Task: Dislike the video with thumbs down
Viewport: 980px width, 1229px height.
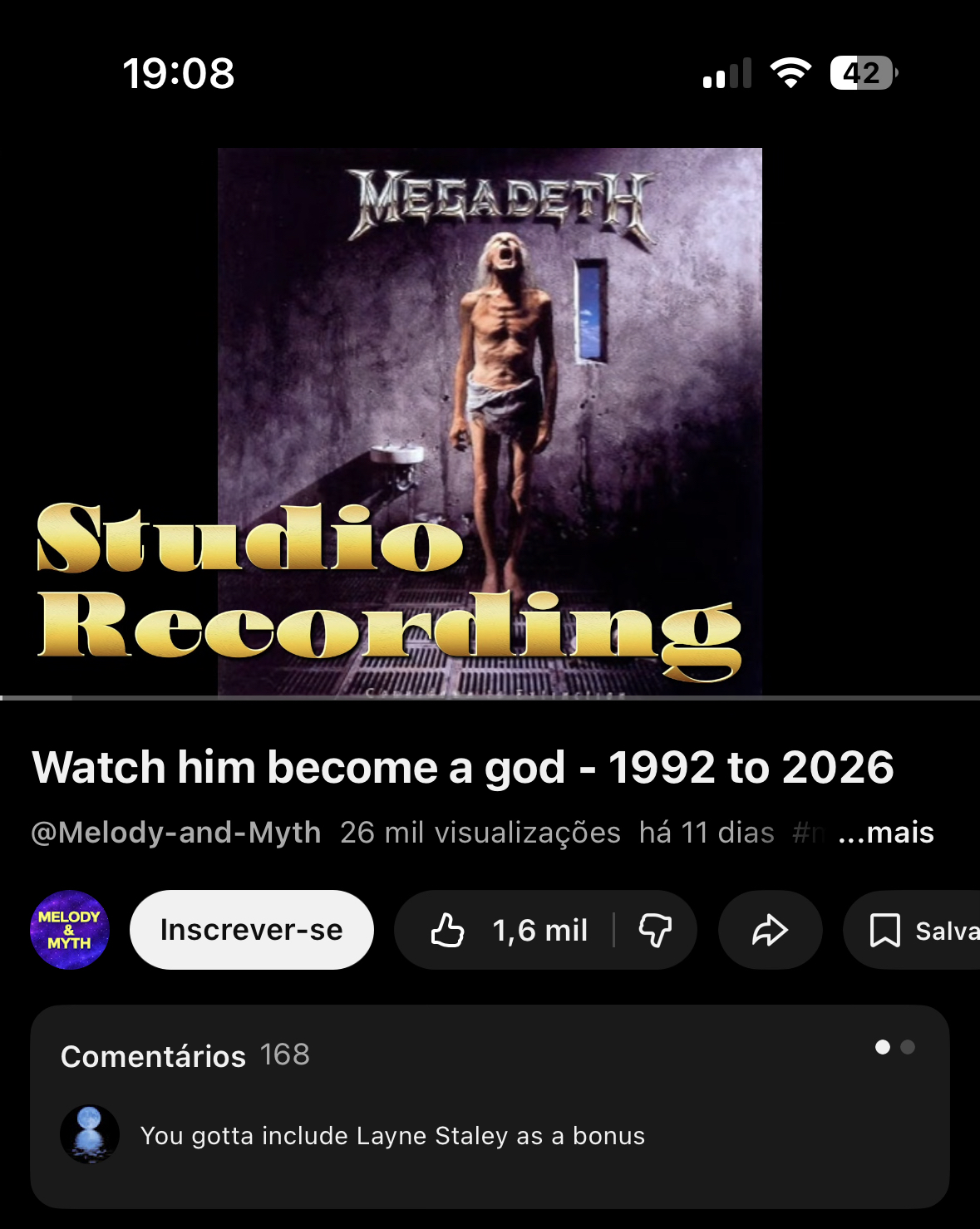Action: tap(655, 930)
